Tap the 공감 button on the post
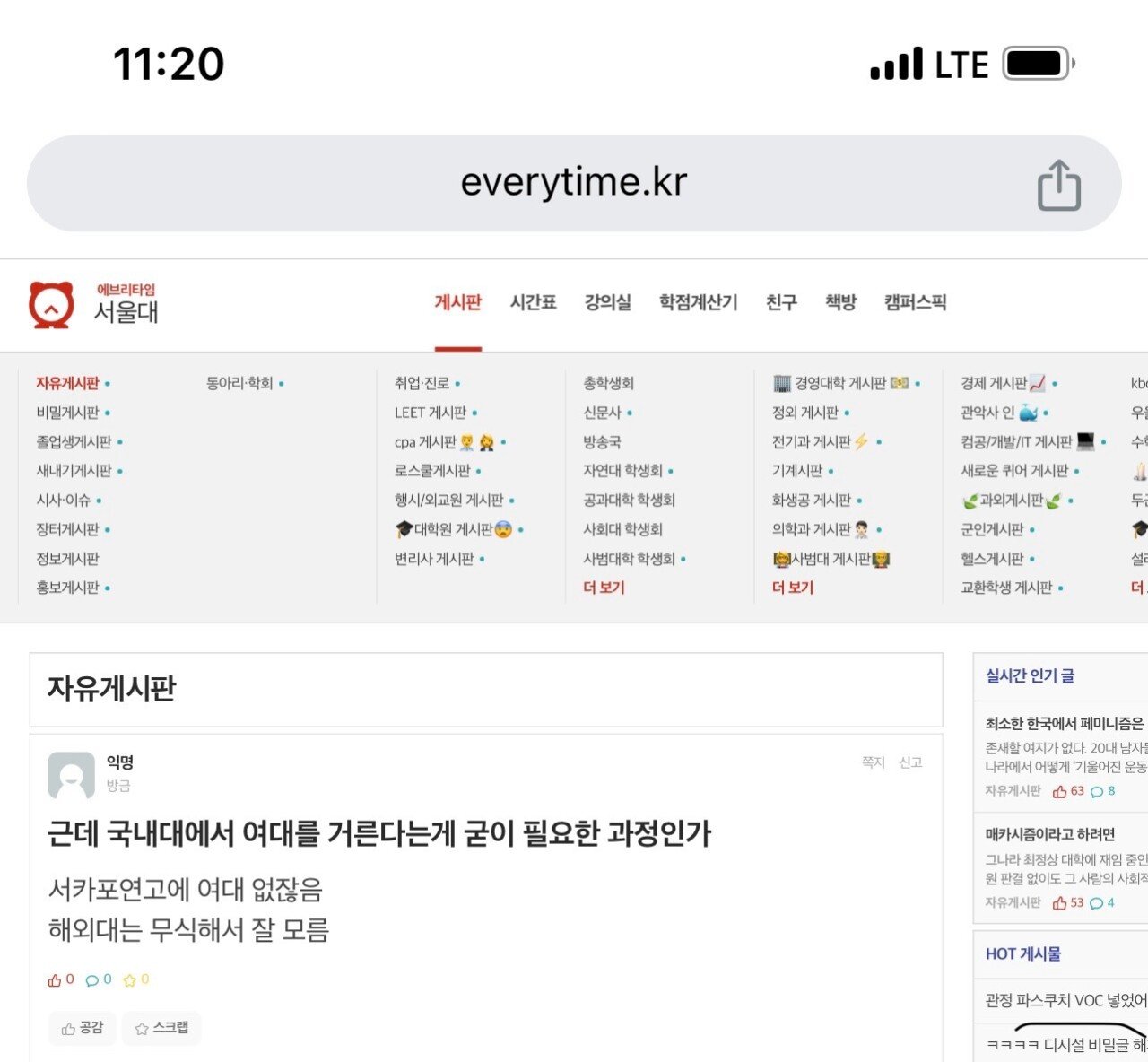Screen dimensions: 1148x1062 pyautogui.click(x=83, y=1028)
